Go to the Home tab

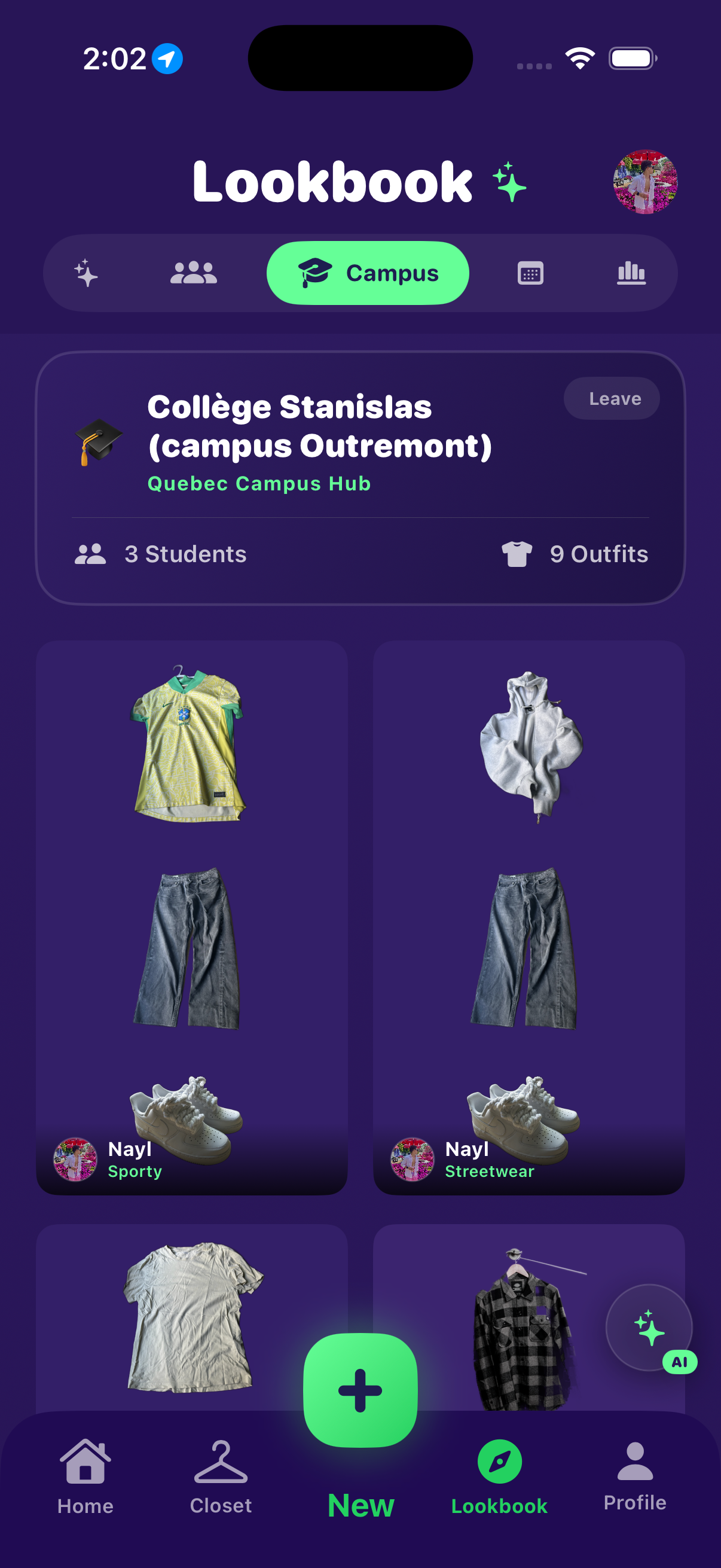pyautogui.click(x=85, y=1477)
